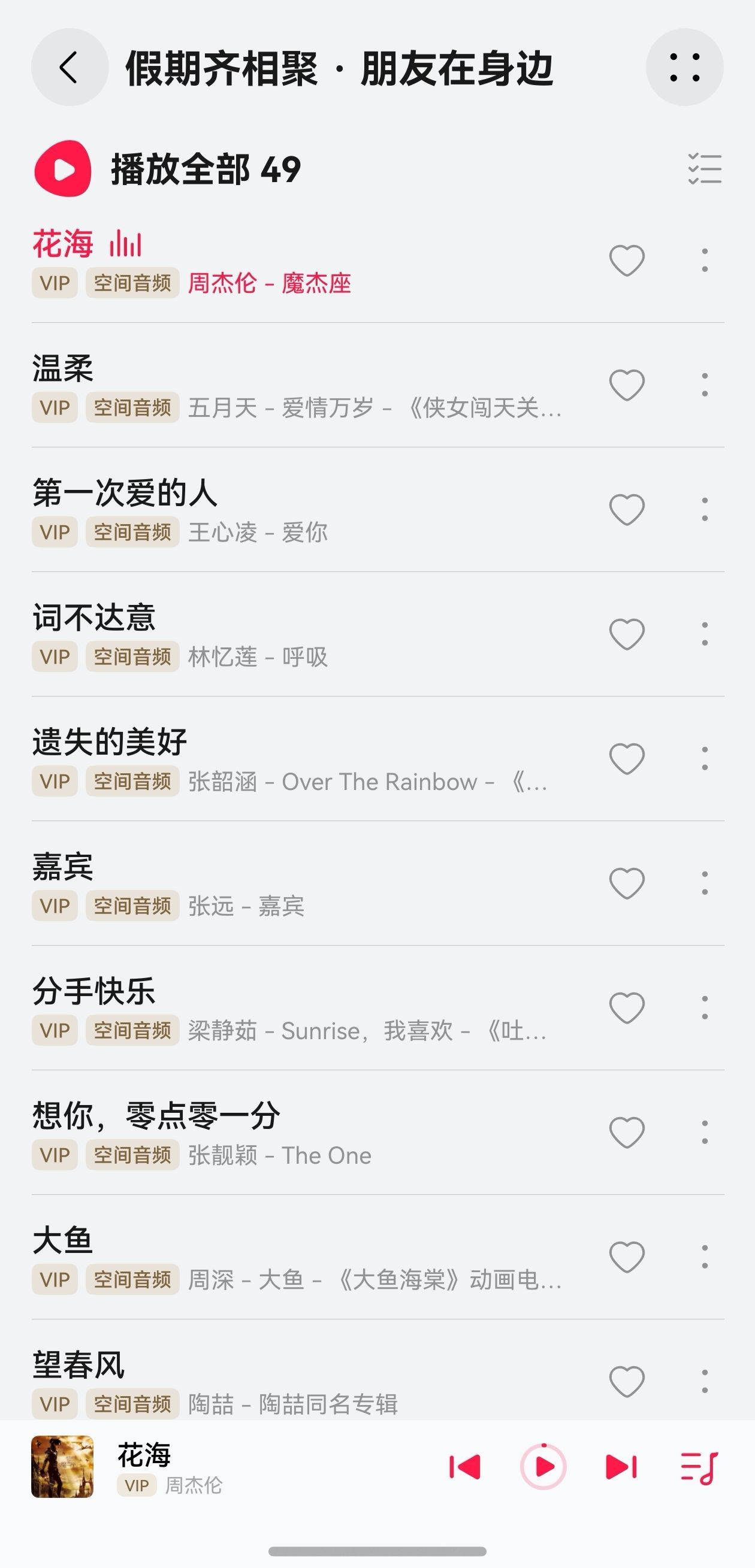Play 遗失的美好 by 张韶涵
This screenshot has width=755, height=1568.
click(x=243, y=759)
